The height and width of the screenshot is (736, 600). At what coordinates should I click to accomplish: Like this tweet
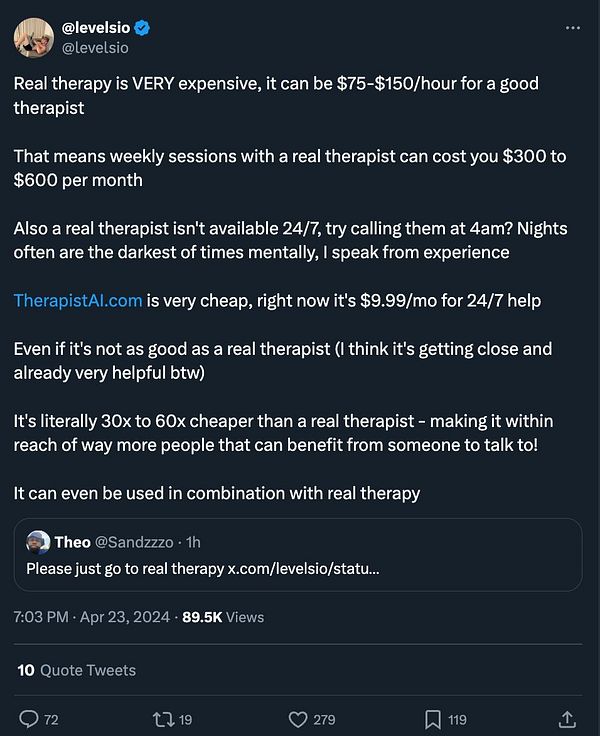pyautogui.click(x=297, y=718)
